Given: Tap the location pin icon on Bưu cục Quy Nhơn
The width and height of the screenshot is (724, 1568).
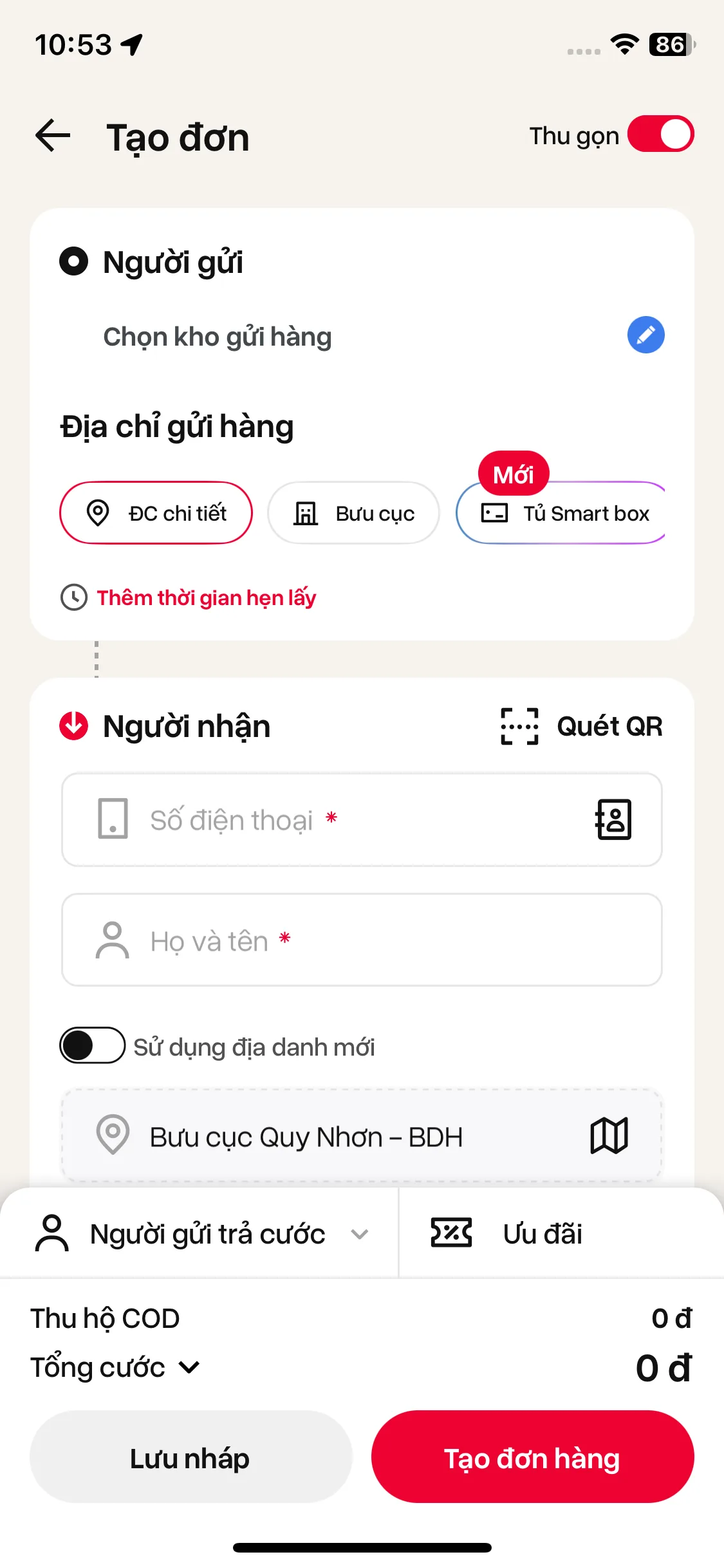Looking at the screenshot, I should (x=113, y=1135).
